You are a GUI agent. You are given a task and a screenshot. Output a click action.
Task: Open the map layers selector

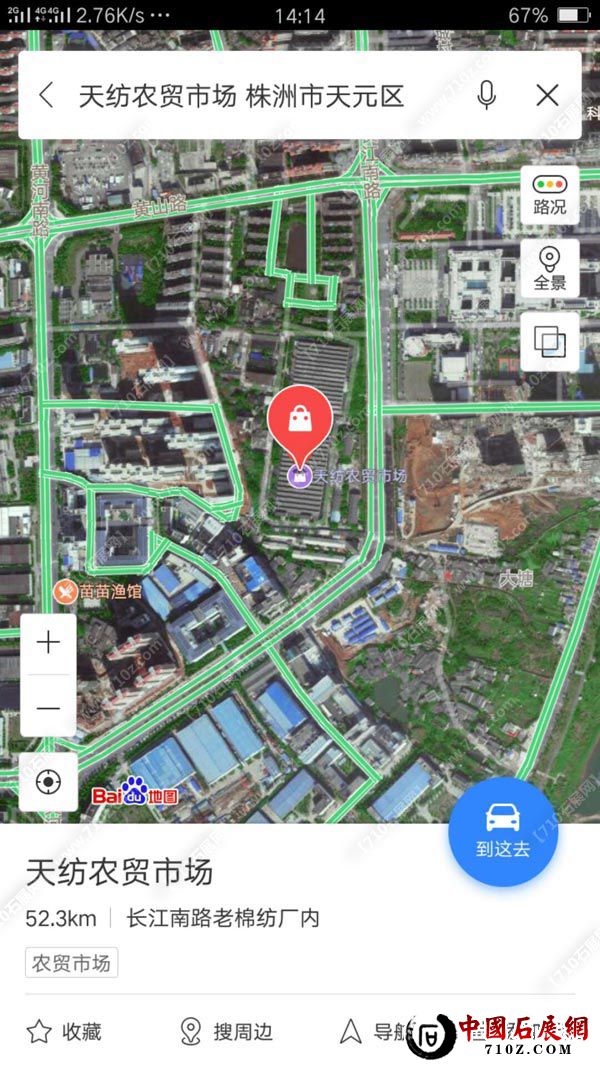[549, 342]
